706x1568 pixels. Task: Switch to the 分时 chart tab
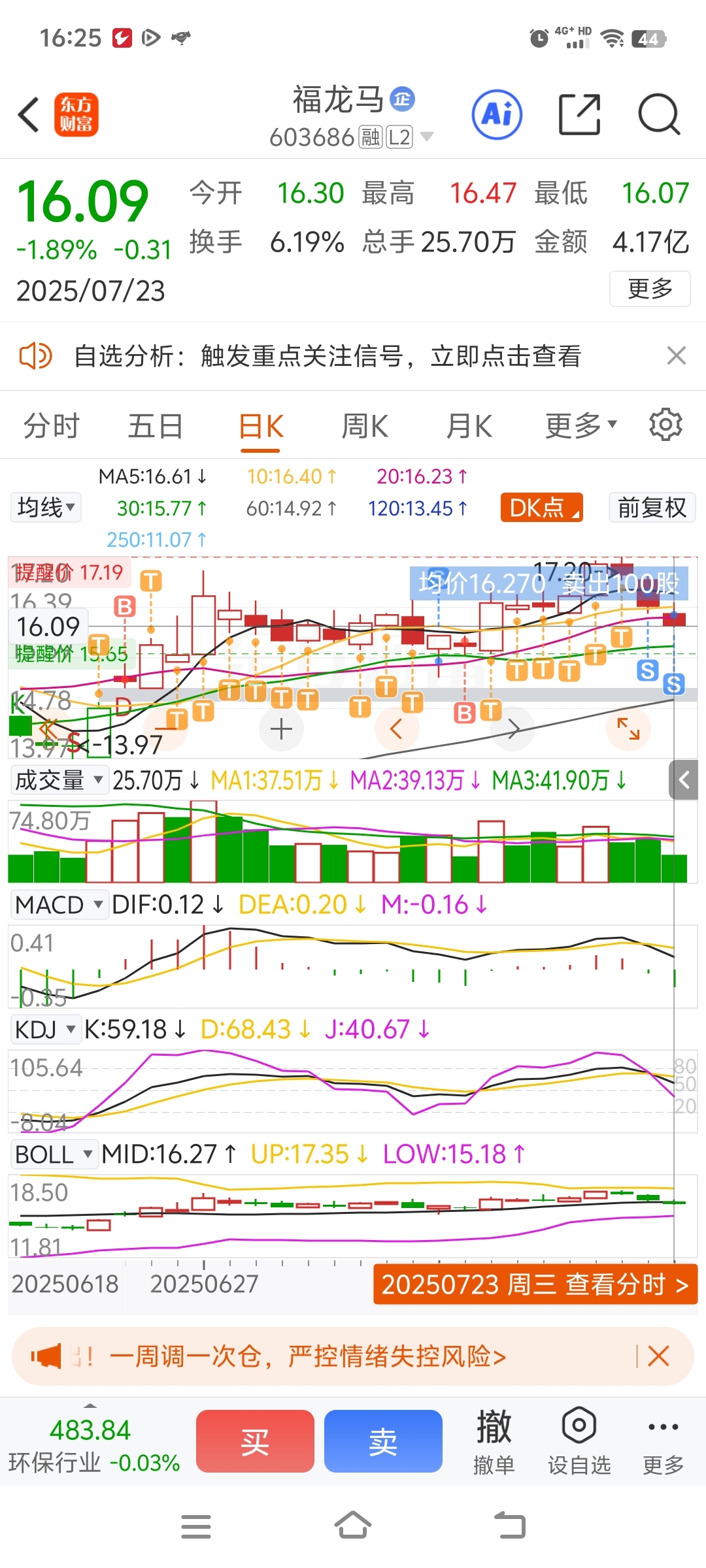[x=52, y=426]
